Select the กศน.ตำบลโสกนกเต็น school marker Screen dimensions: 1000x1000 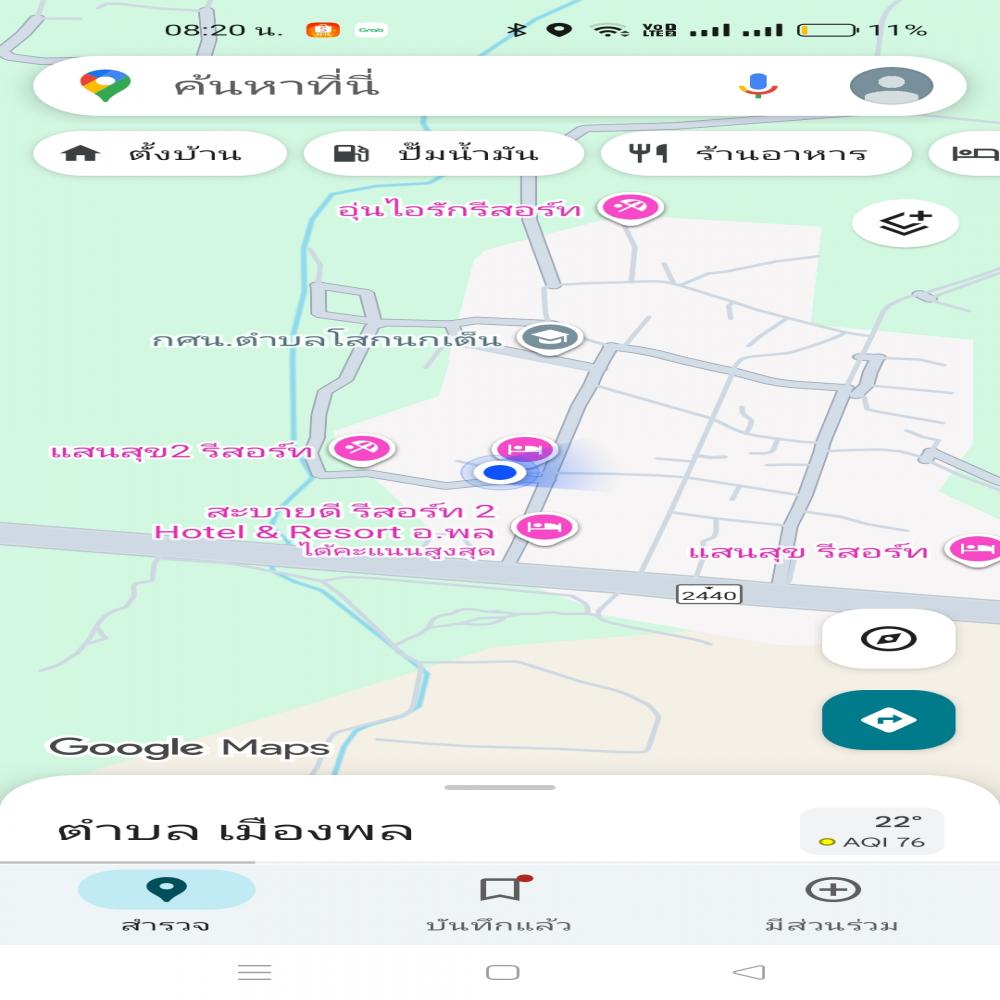point(551,338)
